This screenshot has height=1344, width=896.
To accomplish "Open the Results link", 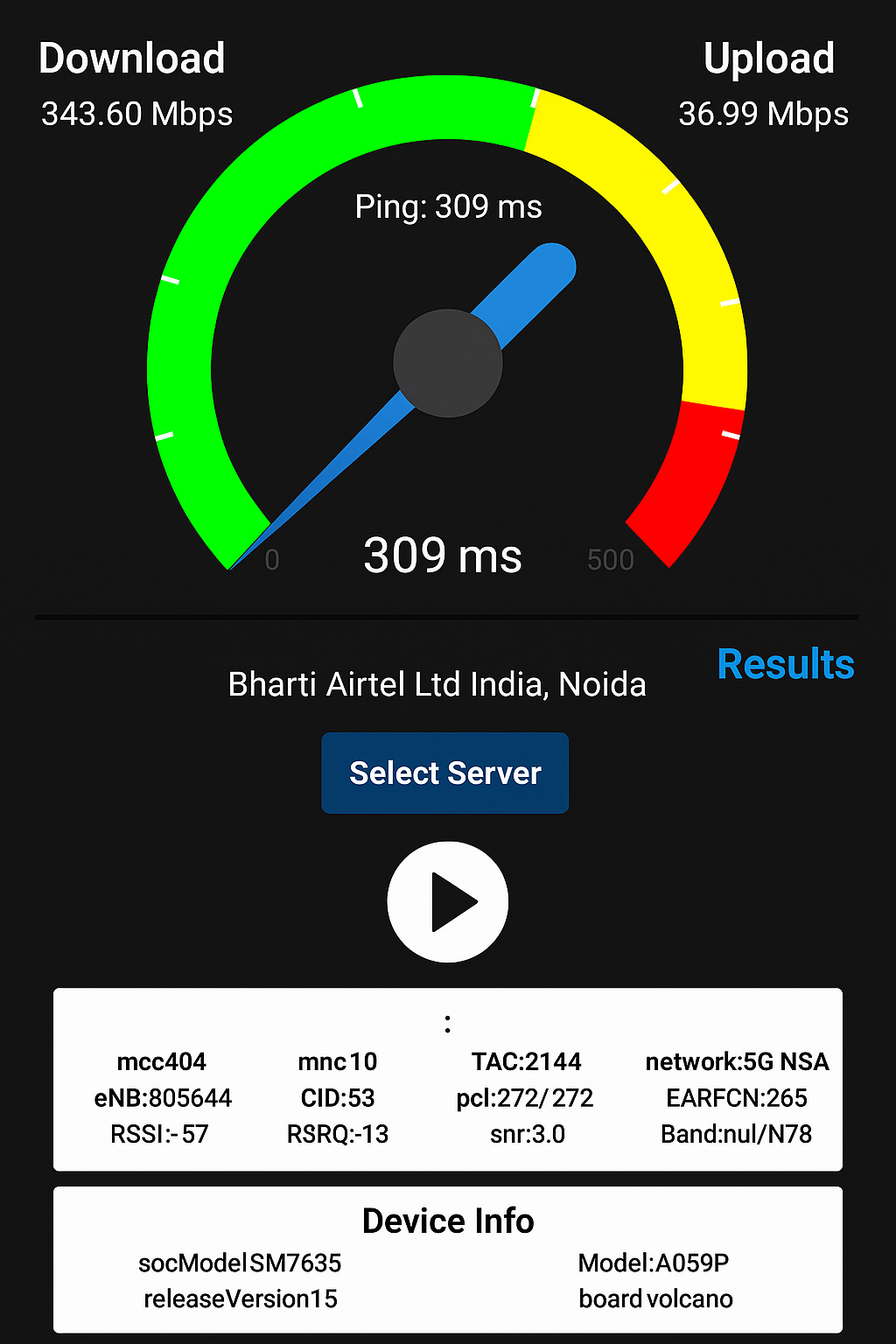I will point(785,664).
